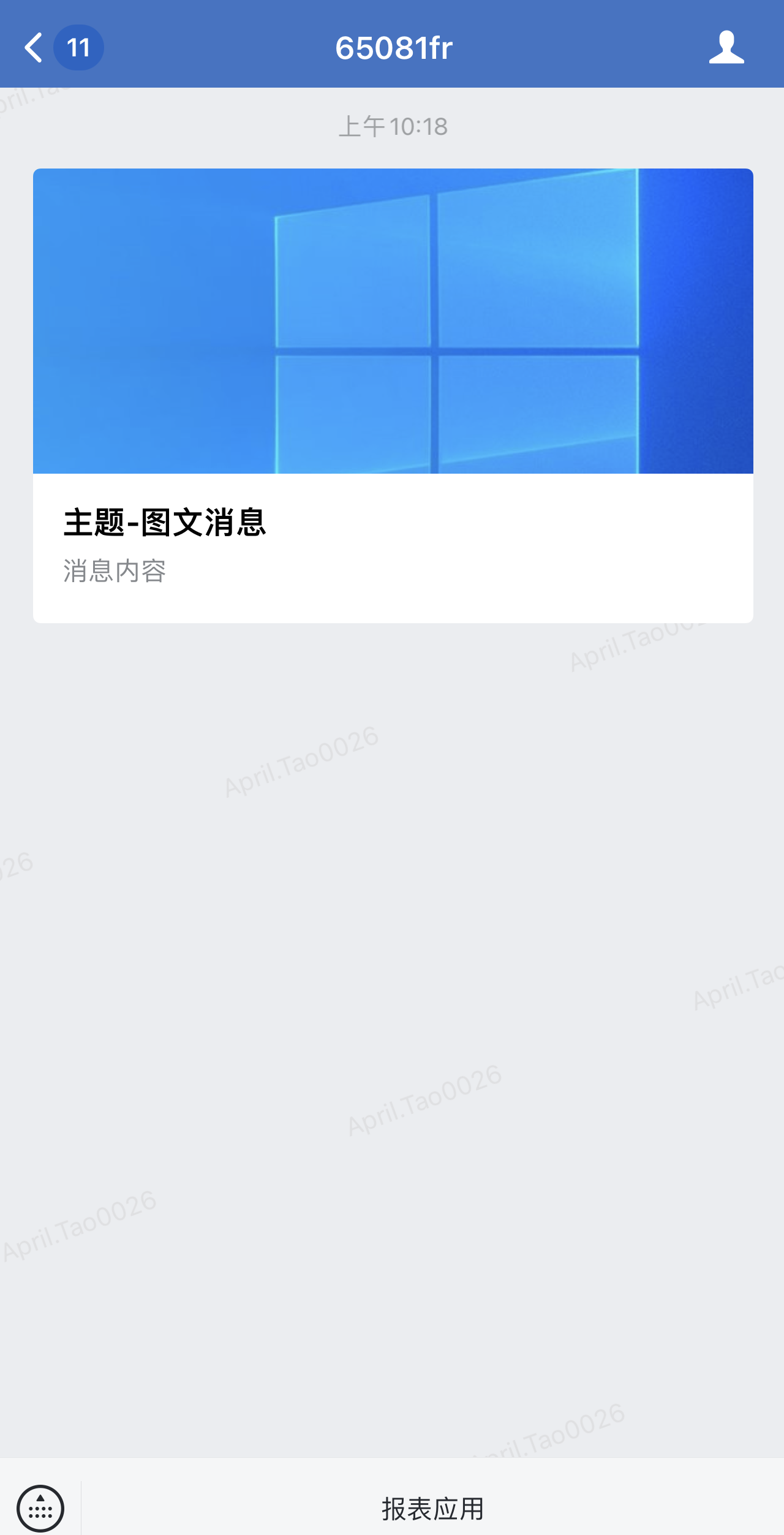Open the 主题-图文消息 message card

tap(393, 396)
